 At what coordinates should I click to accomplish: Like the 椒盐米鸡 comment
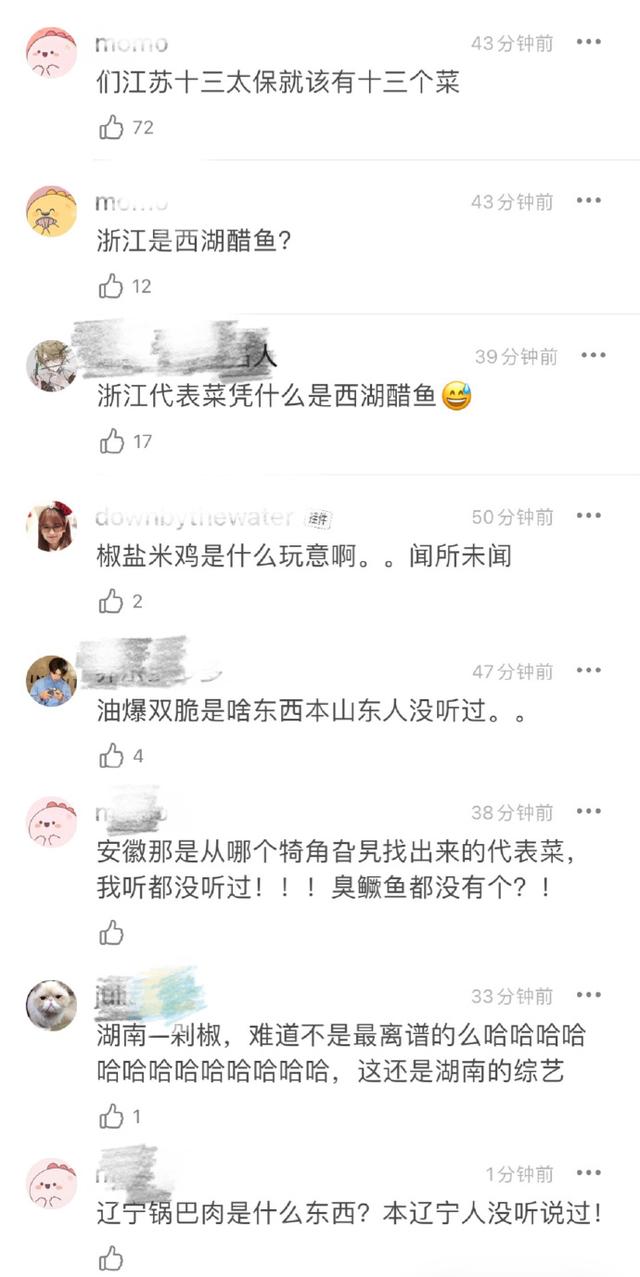point(112,601)
